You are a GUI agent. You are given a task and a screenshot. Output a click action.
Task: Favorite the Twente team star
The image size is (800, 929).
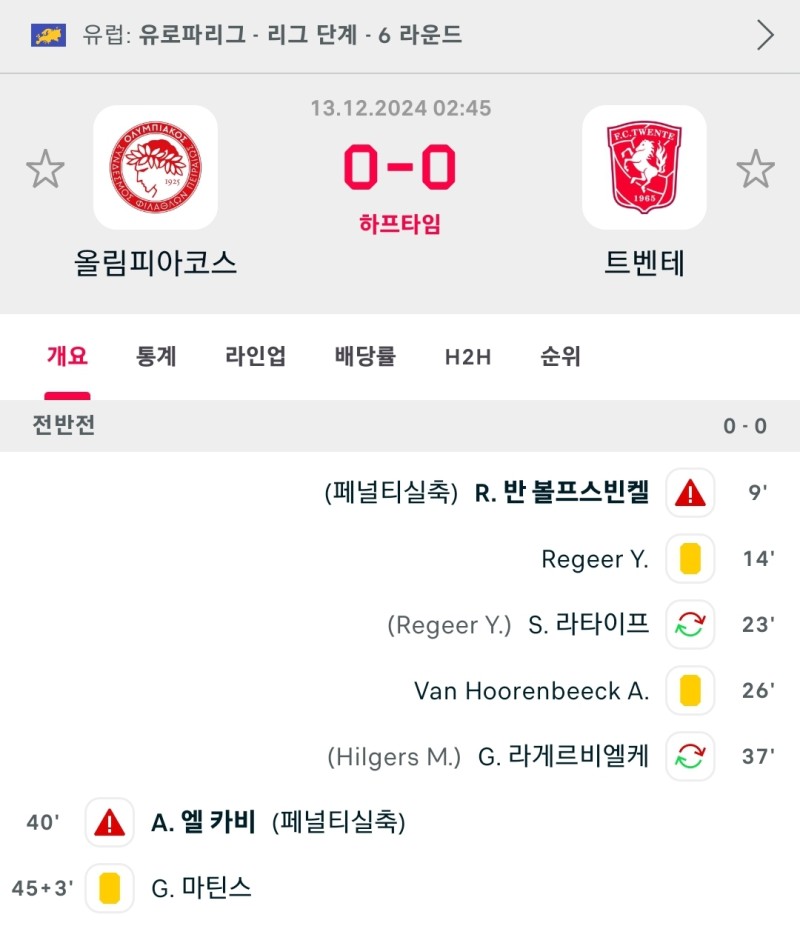[755, 169]
